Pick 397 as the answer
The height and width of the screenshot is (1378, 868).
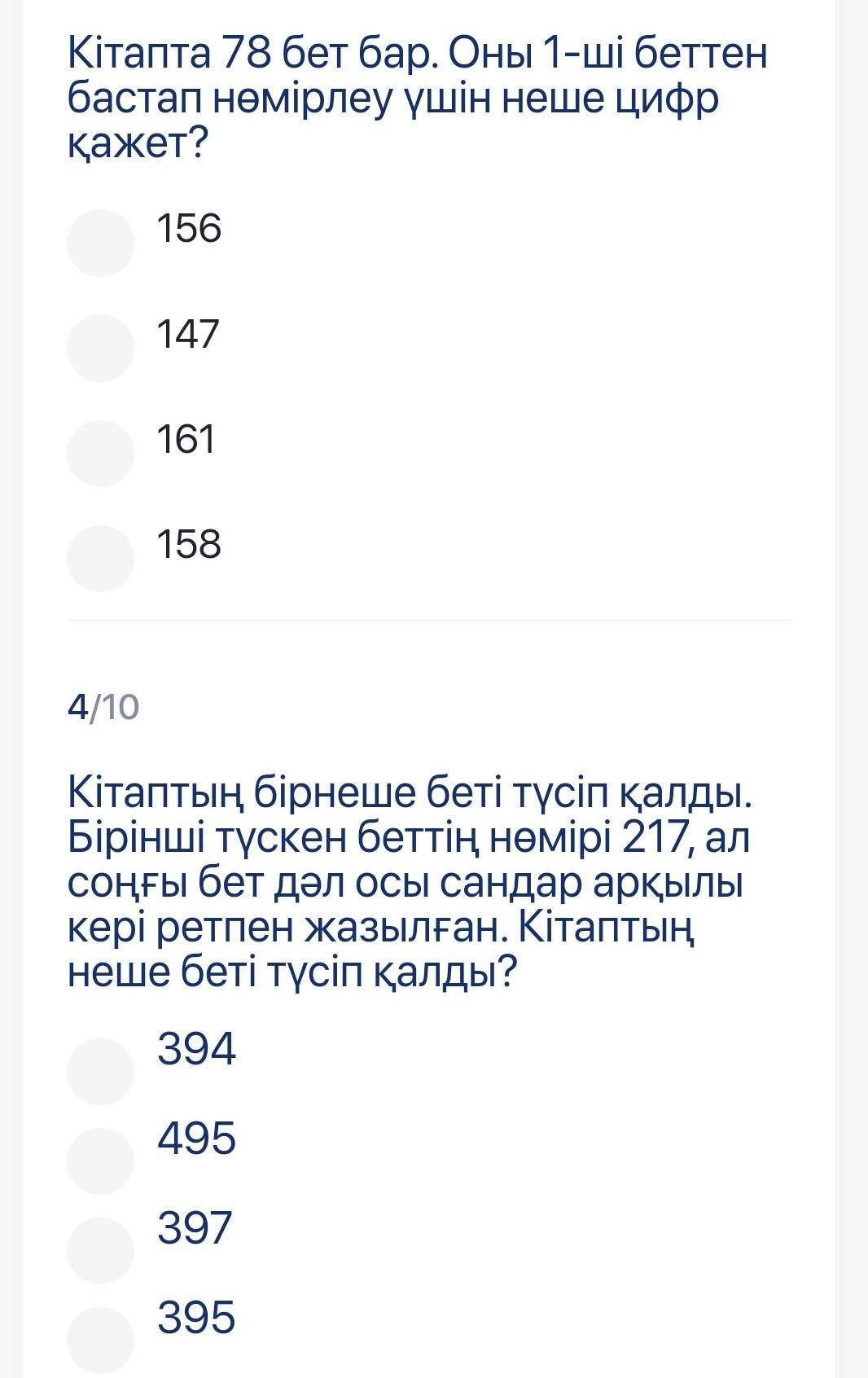pyautogui.click(x=100, y=1251)
